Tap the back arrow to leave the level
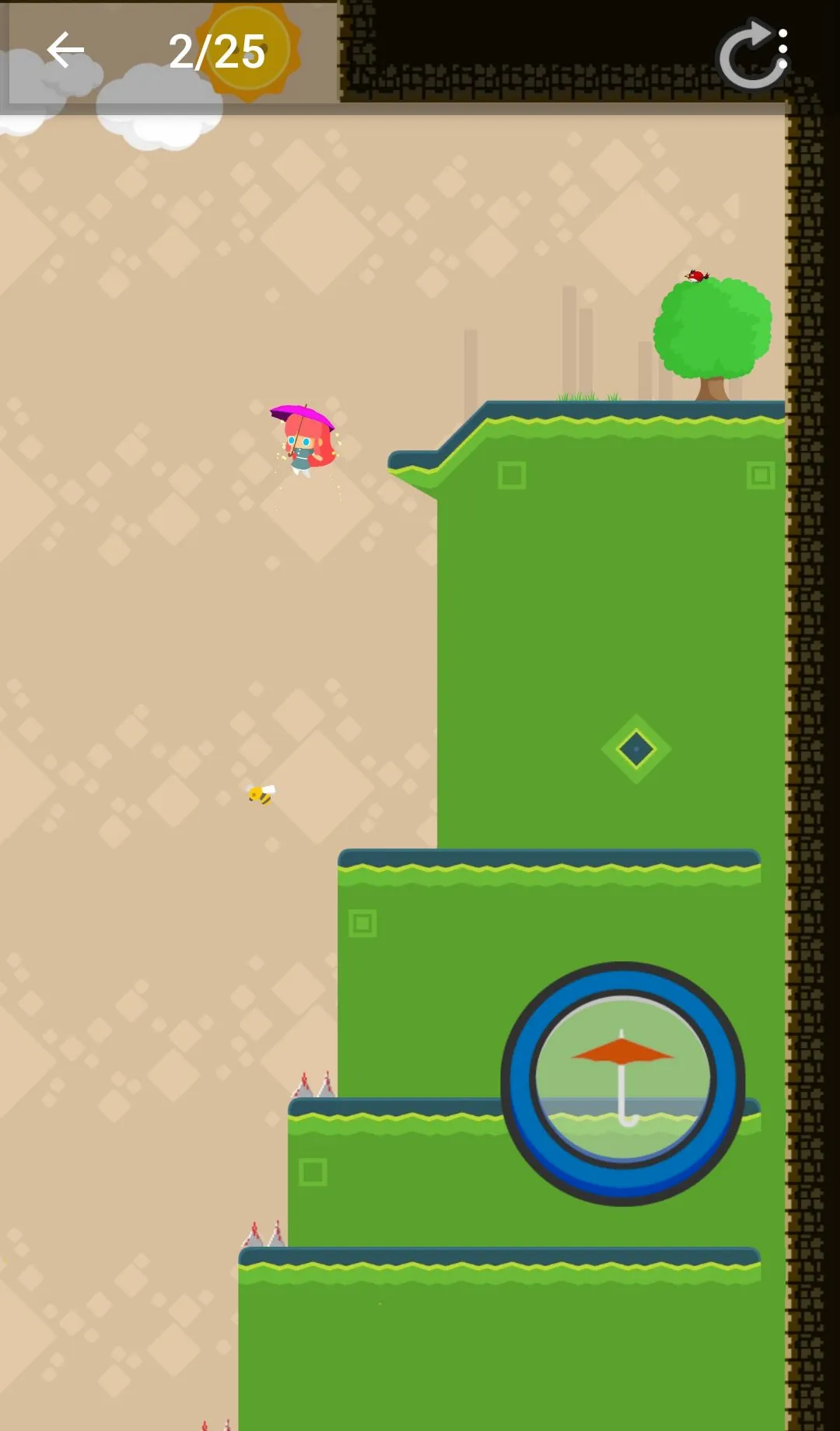The image size is (840, 1431). 65,51
